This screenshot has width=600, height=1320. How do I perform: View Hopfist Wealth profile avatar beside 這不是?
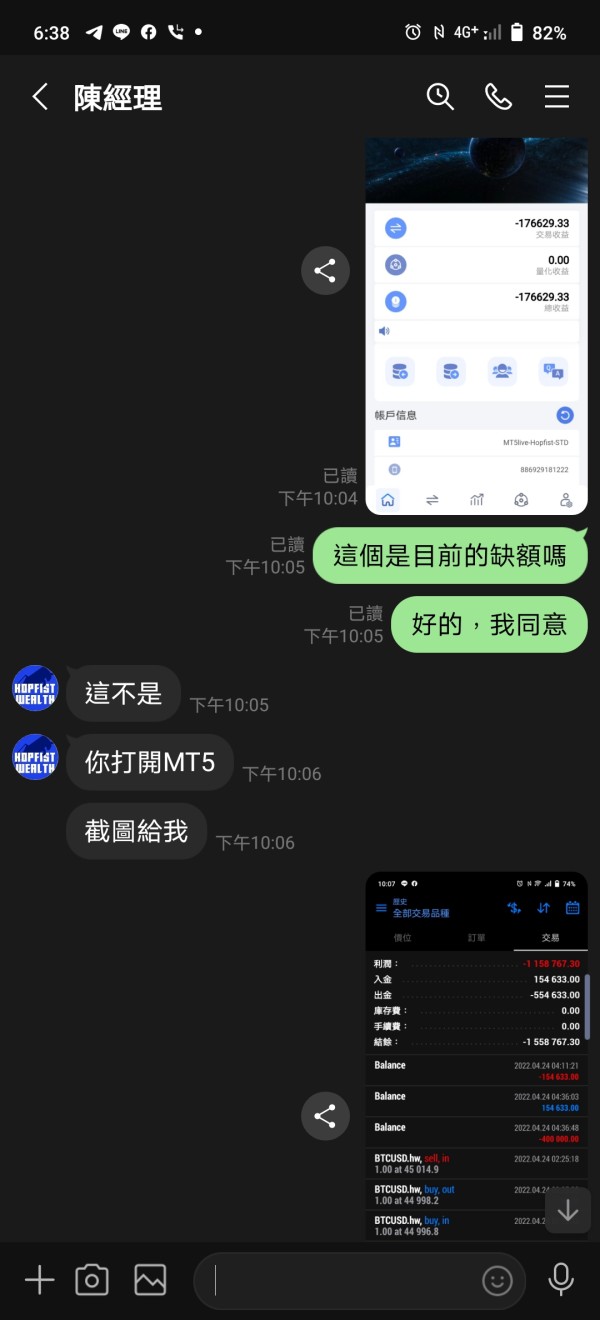click(x=35, y=690)
